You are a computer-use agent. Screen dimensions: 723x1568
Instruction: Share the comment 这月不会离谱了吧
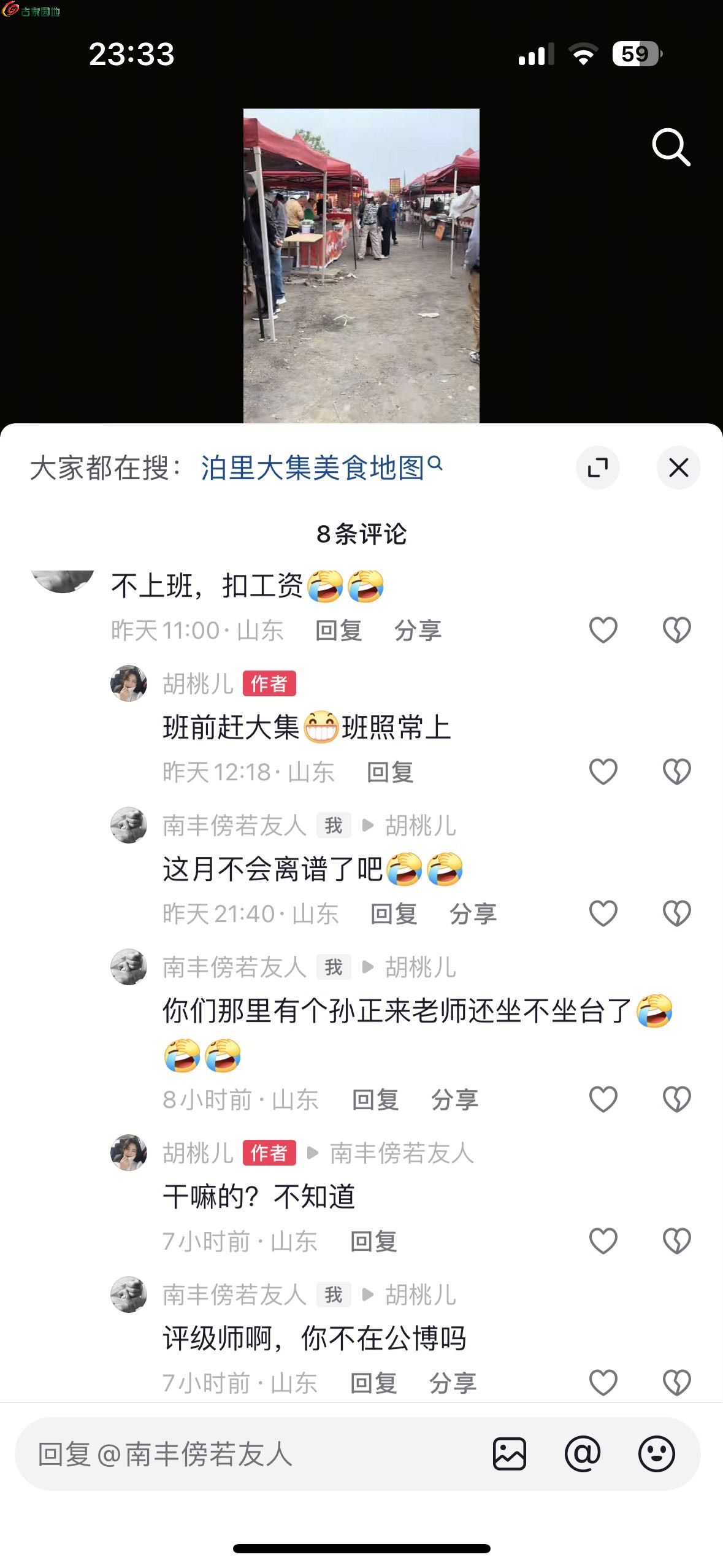[473, 914]
